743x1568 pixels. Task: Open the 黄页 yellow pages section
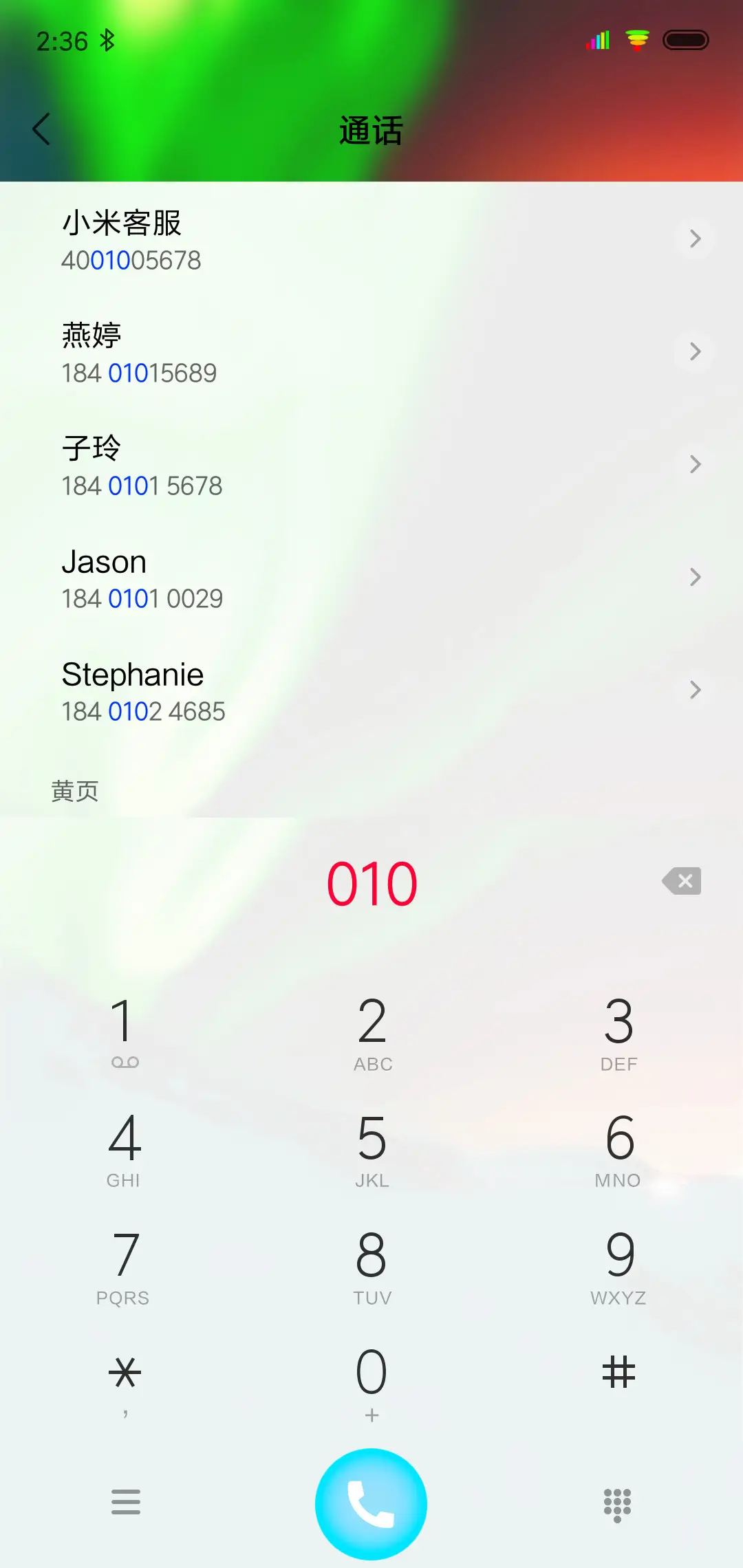click(x=74, y=791)
